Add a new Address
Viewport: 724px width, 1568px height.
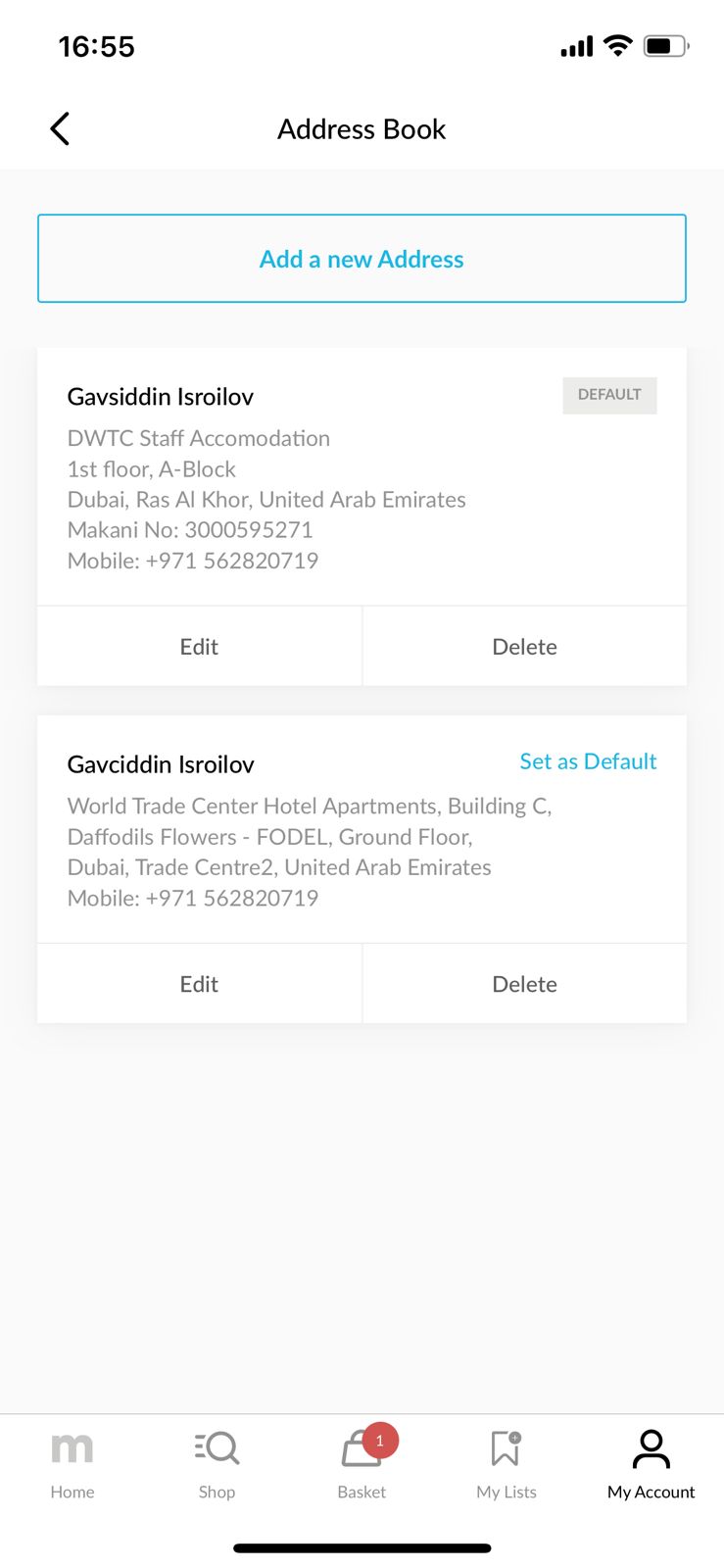tap(362, 259)
